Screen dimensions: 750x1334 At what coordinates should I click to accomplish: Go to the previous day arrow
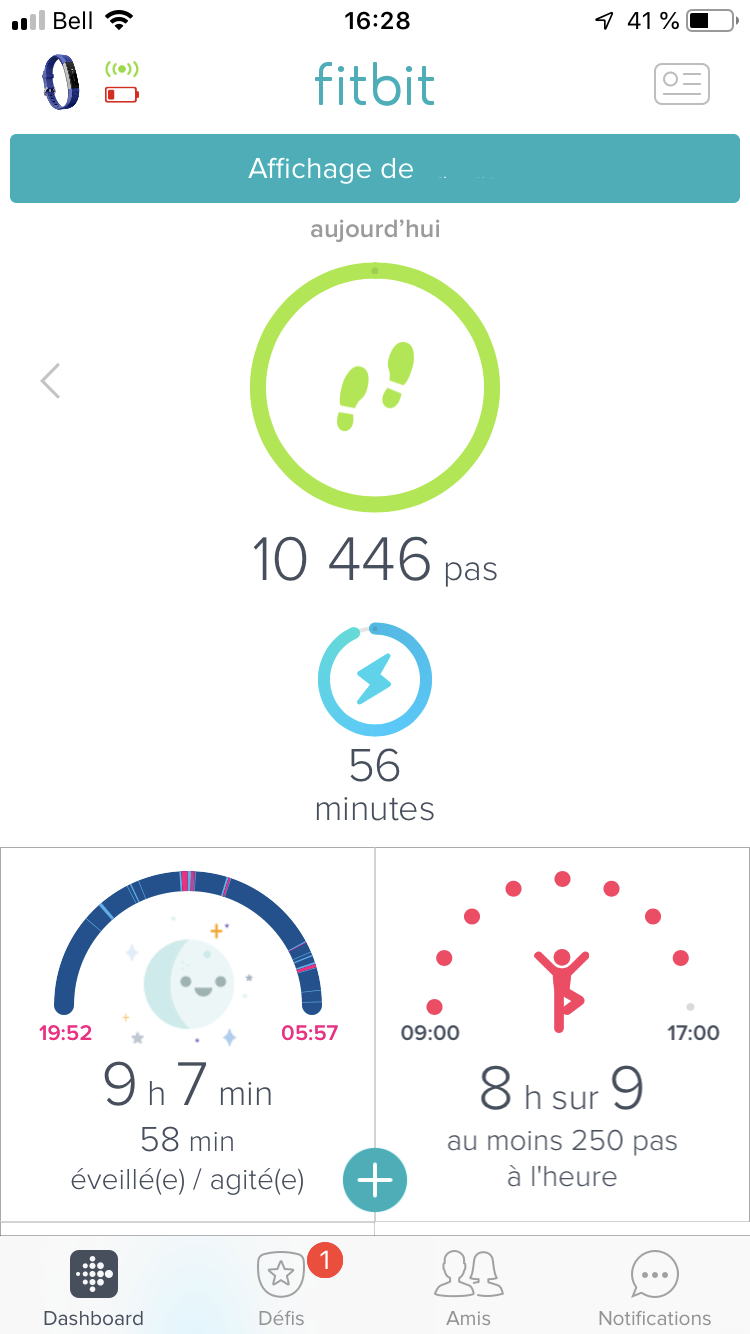click(x=50, y=381)
